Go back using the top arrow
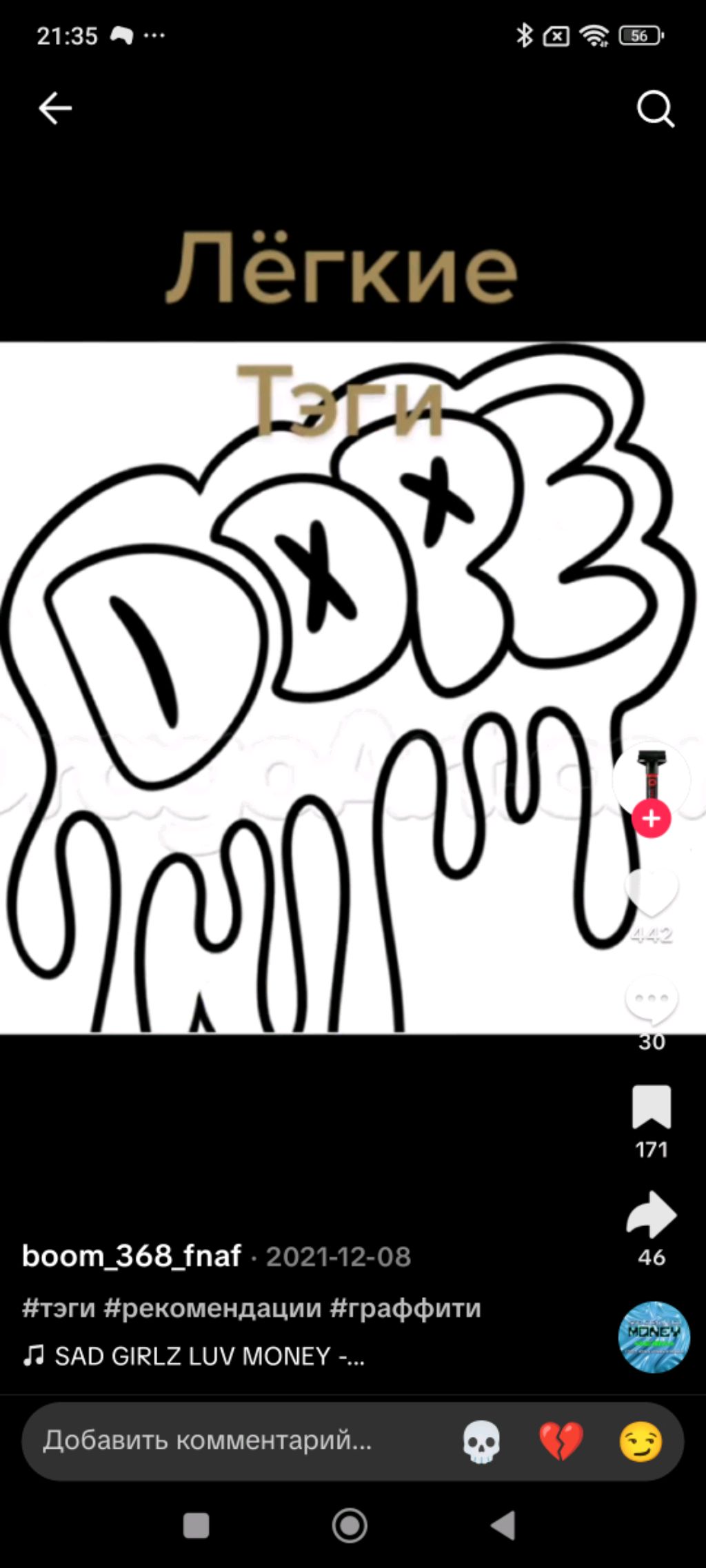Screen dimensions: 706x1568 point(55,108)
